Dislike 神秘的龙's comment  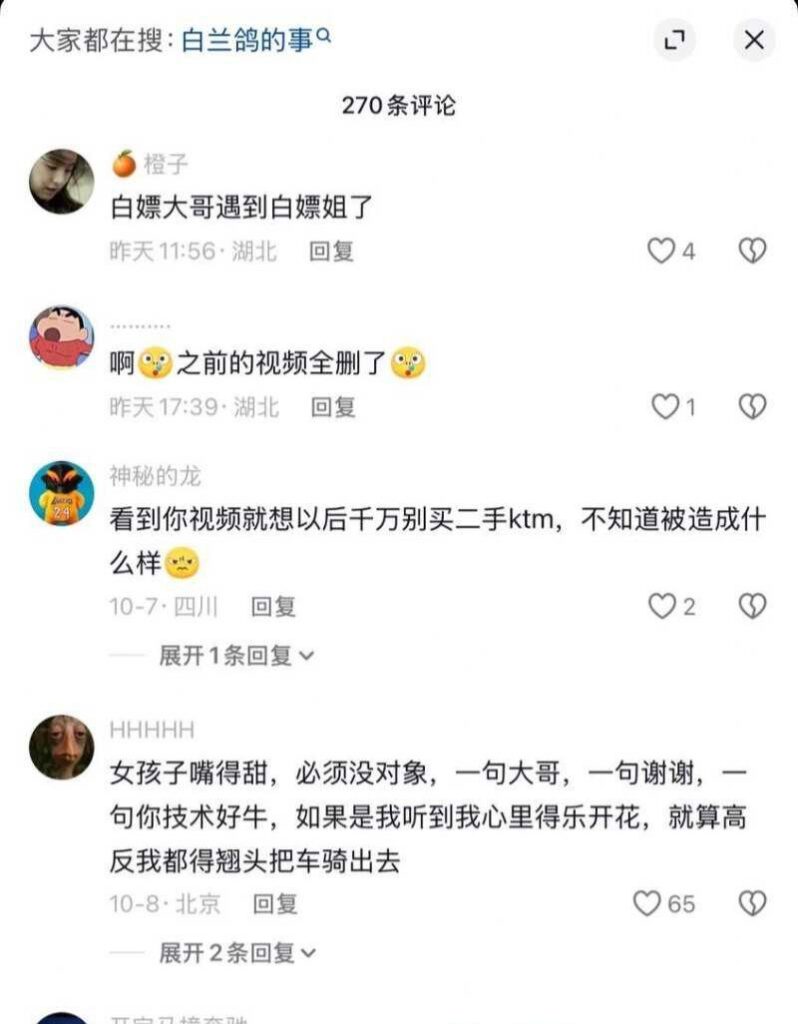(752, 606)
